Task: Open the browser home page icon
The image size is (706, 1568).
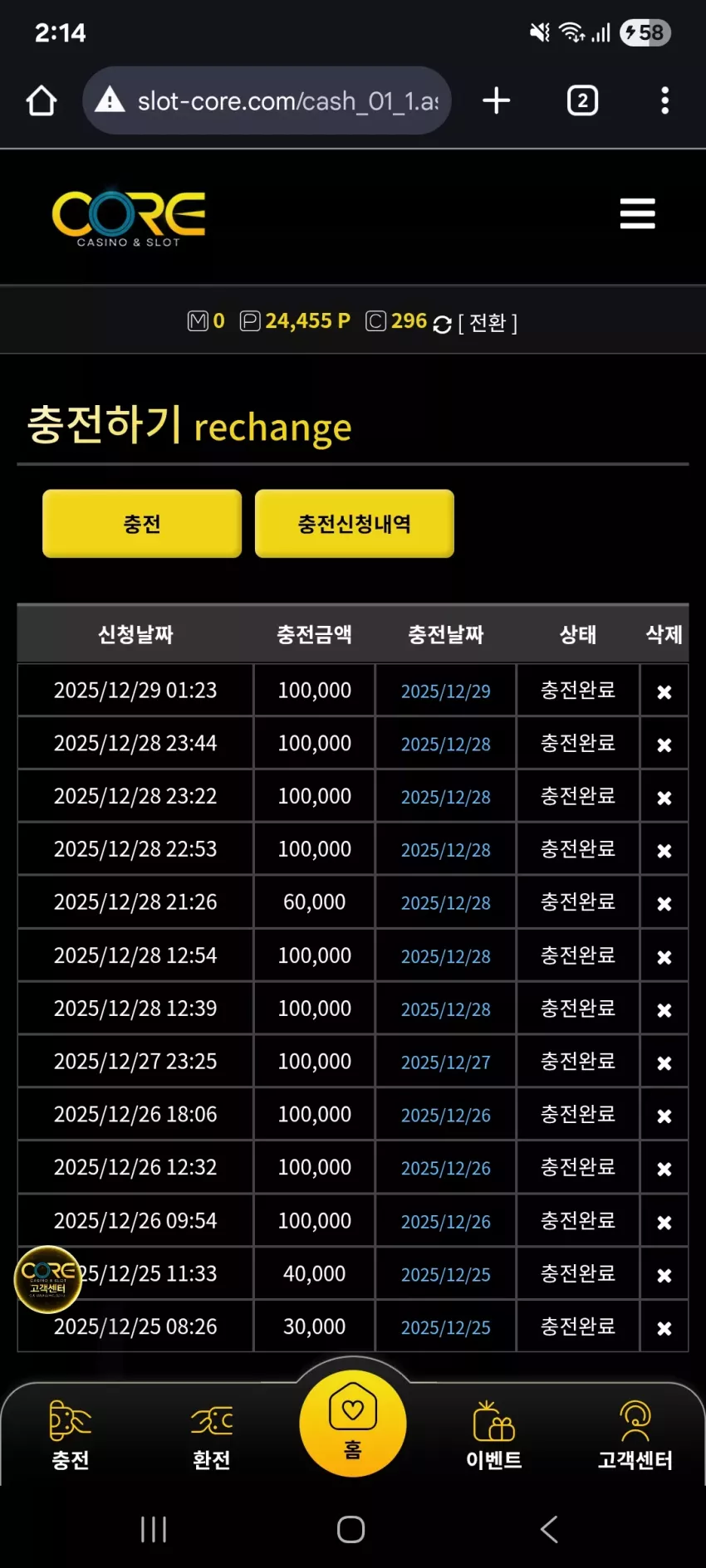Action: (42, 100)
